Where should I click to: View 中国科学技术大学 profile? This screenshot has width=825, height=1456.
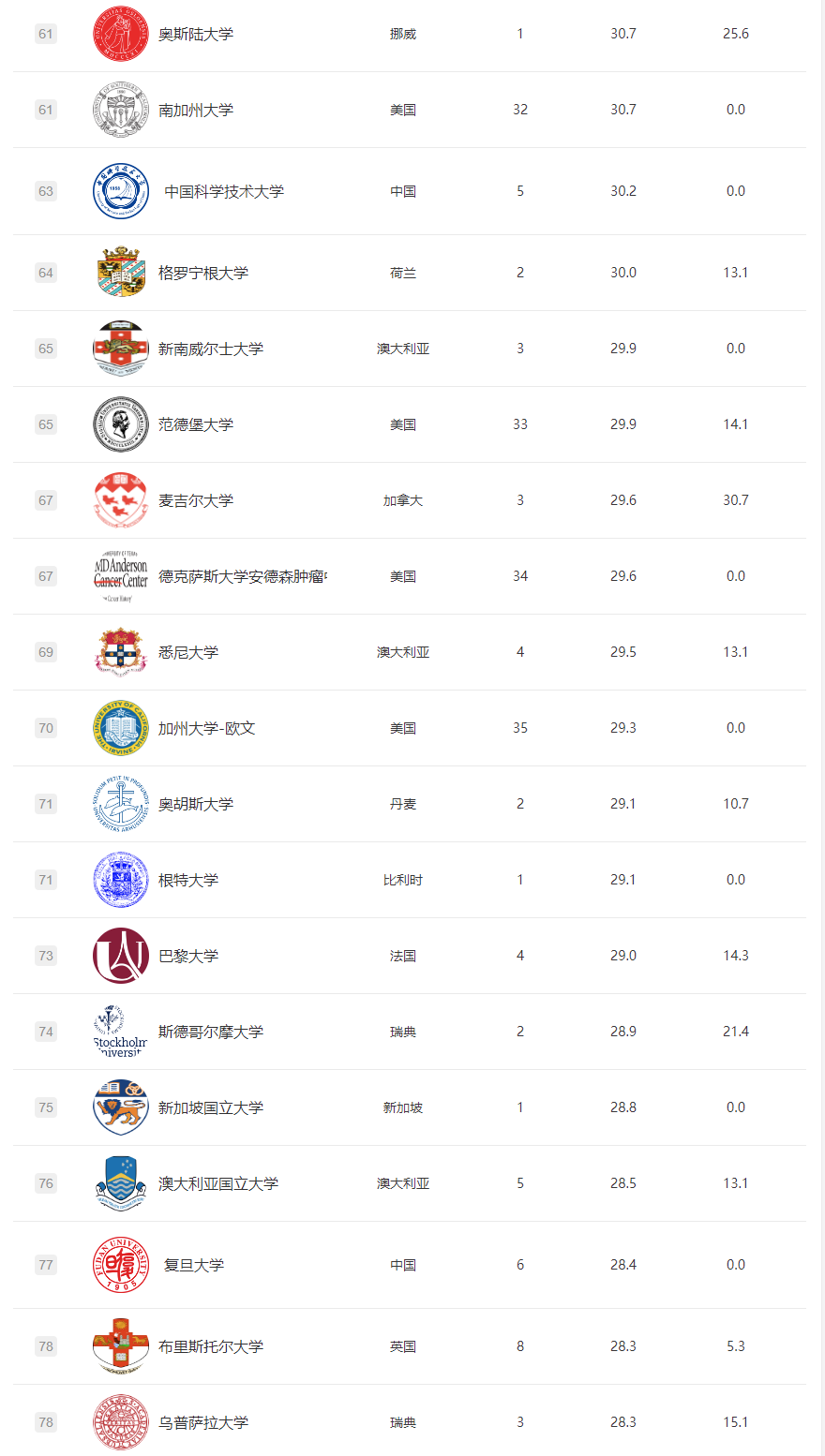[x=224, y=191]
